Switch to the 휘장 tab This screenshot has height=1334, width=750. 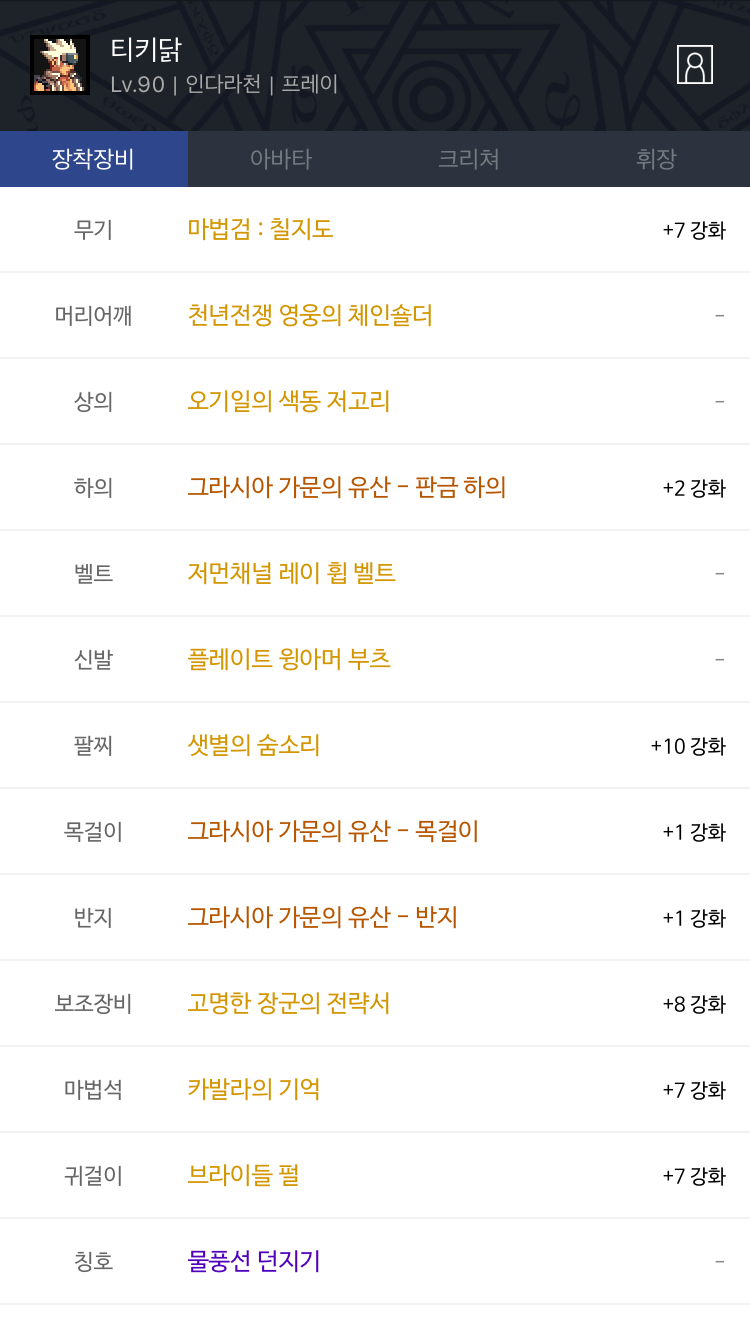(x=656, y=159)
